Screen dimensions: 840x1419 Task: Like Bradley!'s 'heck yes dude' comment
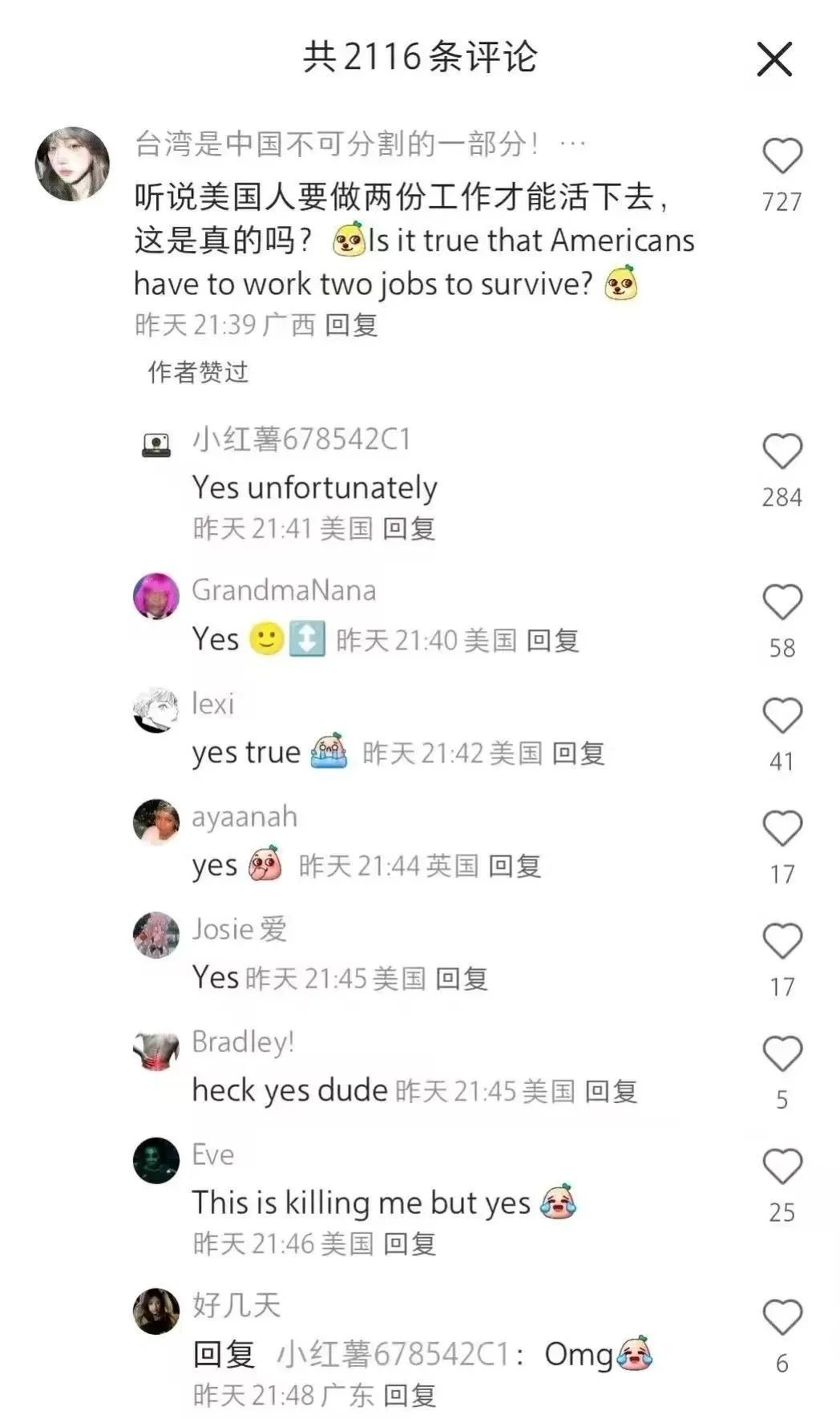[781, 1054]
